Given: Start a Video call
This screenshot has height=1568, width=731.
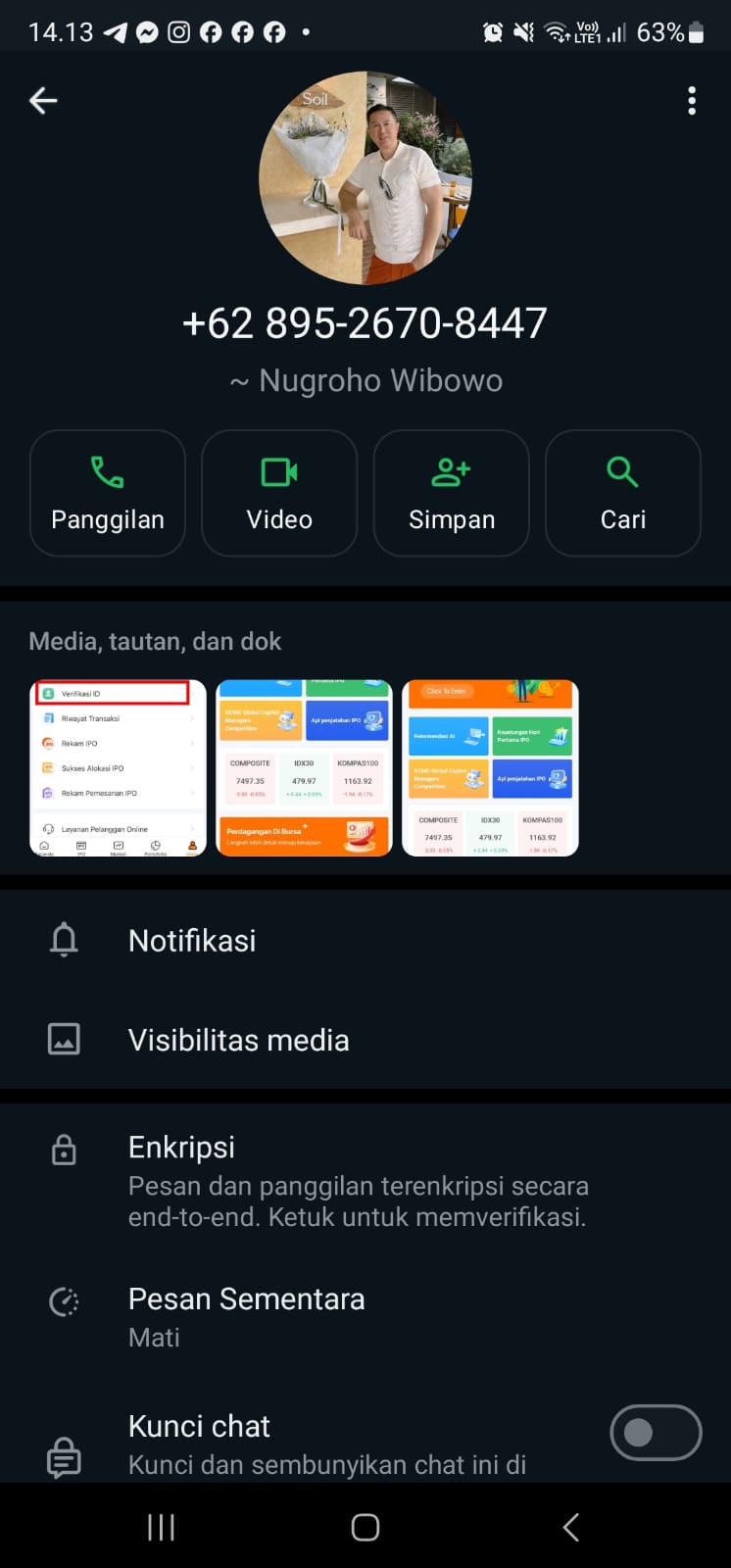Looking at the screenshot, I should pyautogui.click(x=279, y=493).
